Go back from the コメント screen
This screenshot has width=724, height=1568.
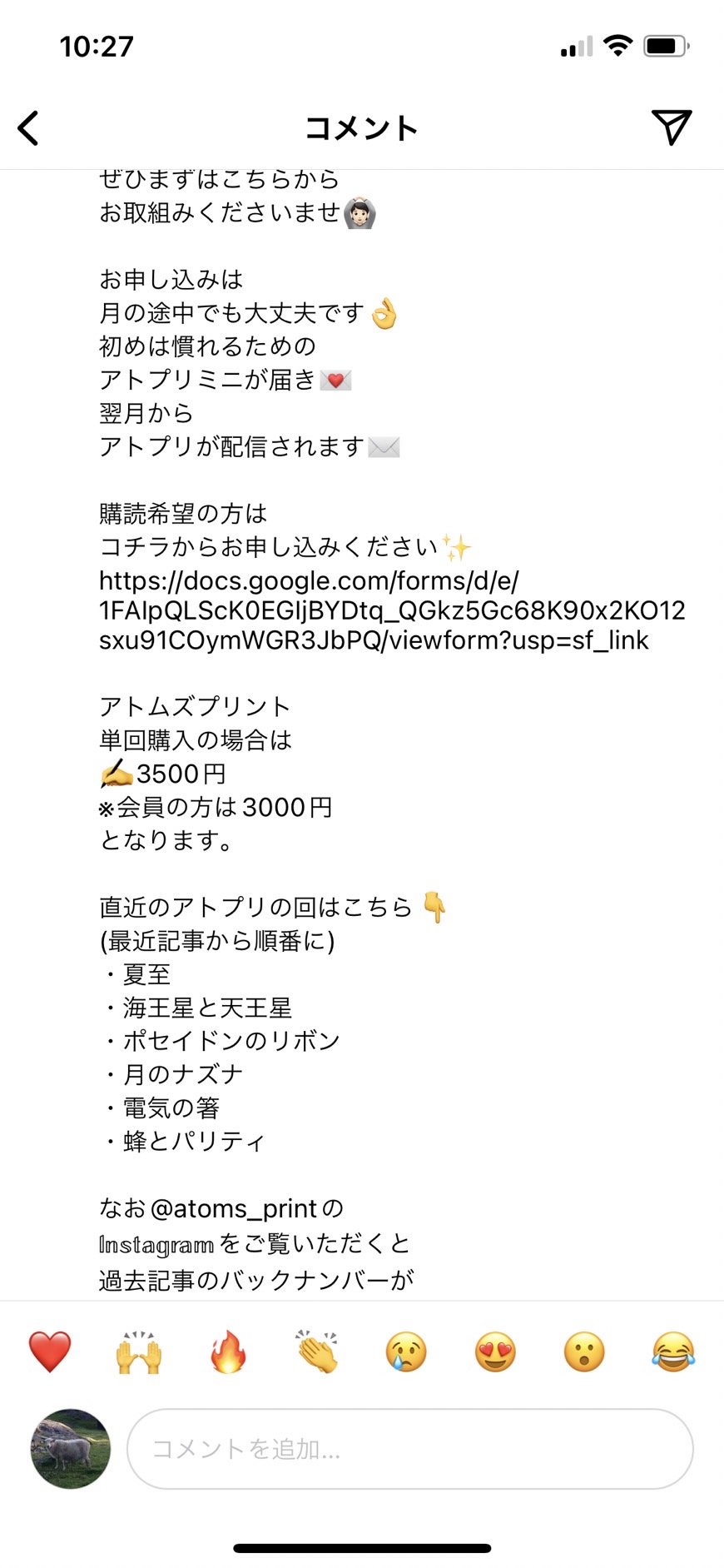[x=28, y=128]
